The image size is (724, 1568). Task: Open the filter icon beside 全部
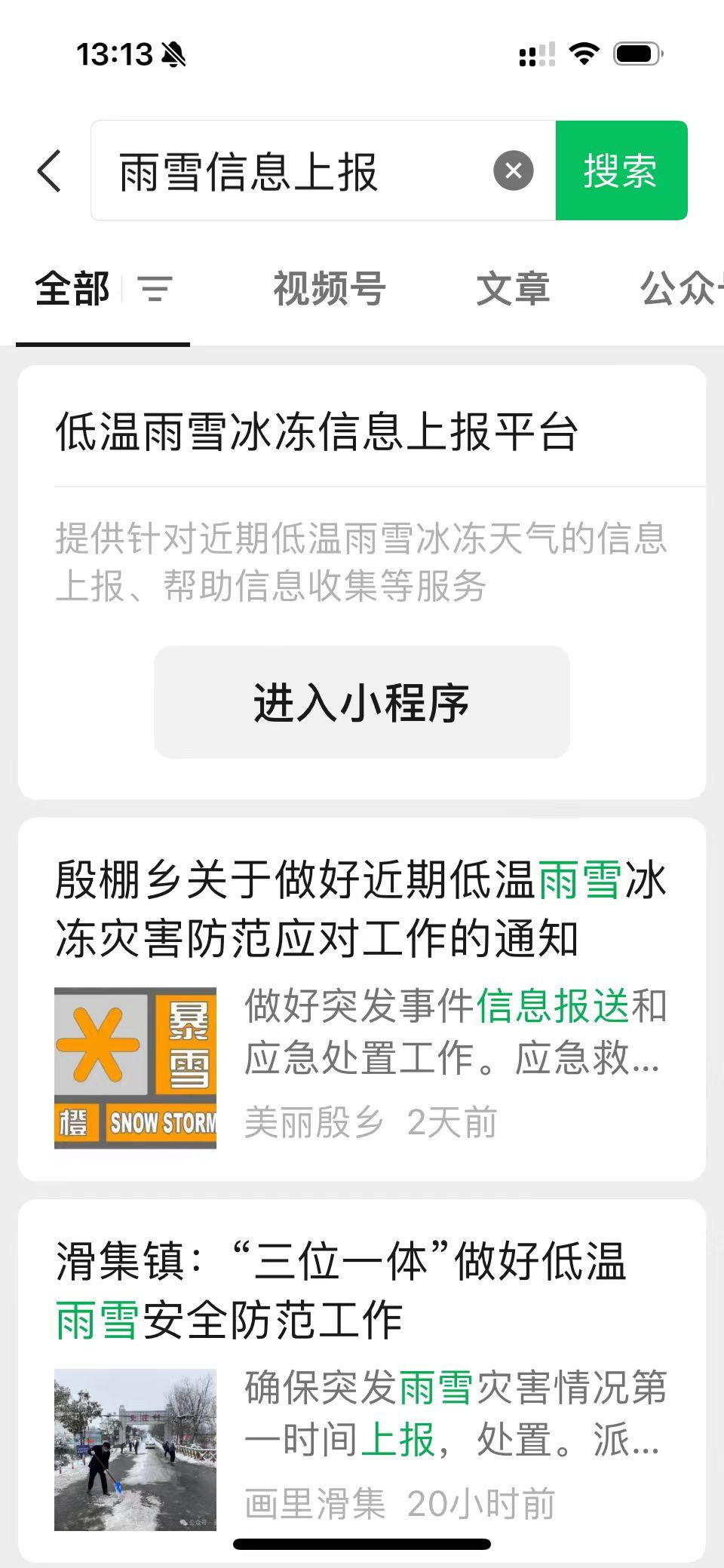click(155, 289)
